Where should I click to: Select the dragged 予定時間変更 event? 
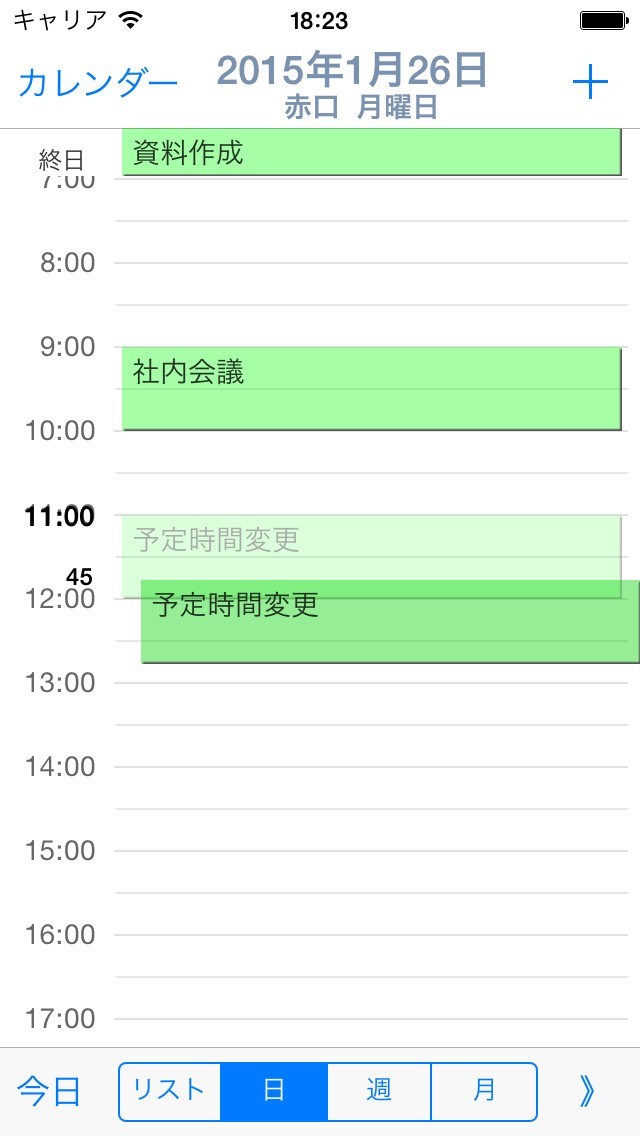(x=389, y=621)
